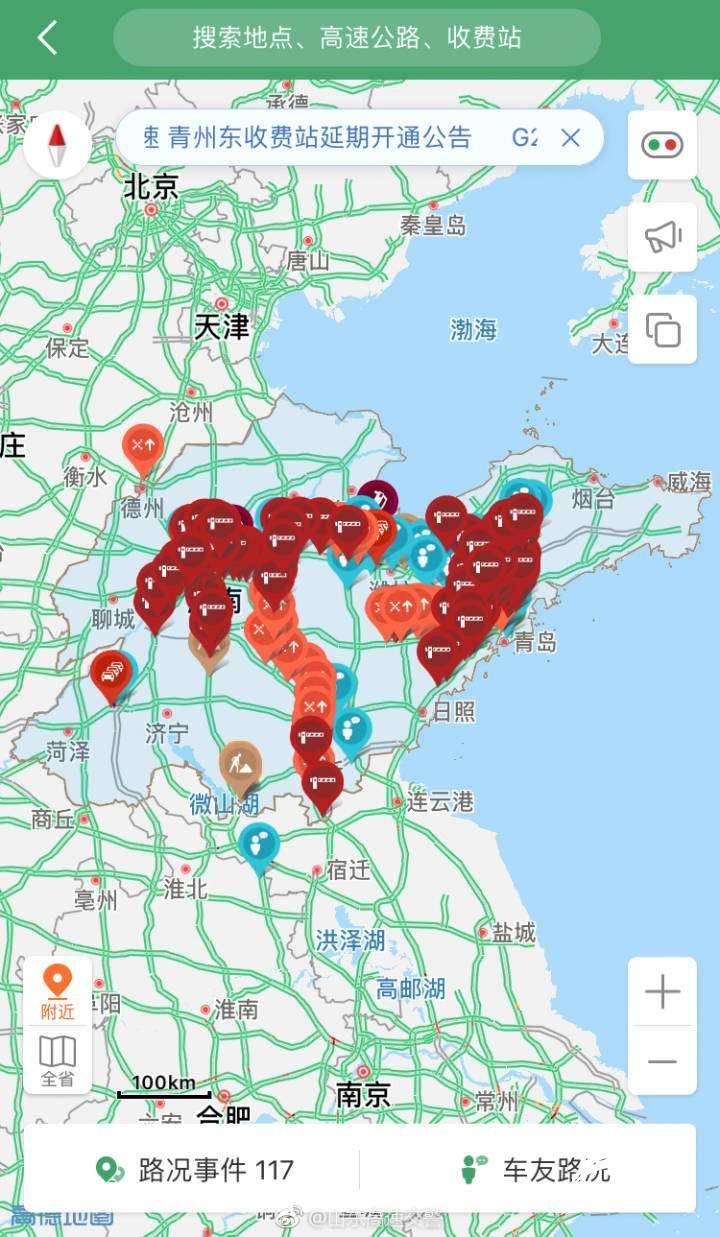
Task: Zoom out with the minus button
Action: tap(662, 1060)
